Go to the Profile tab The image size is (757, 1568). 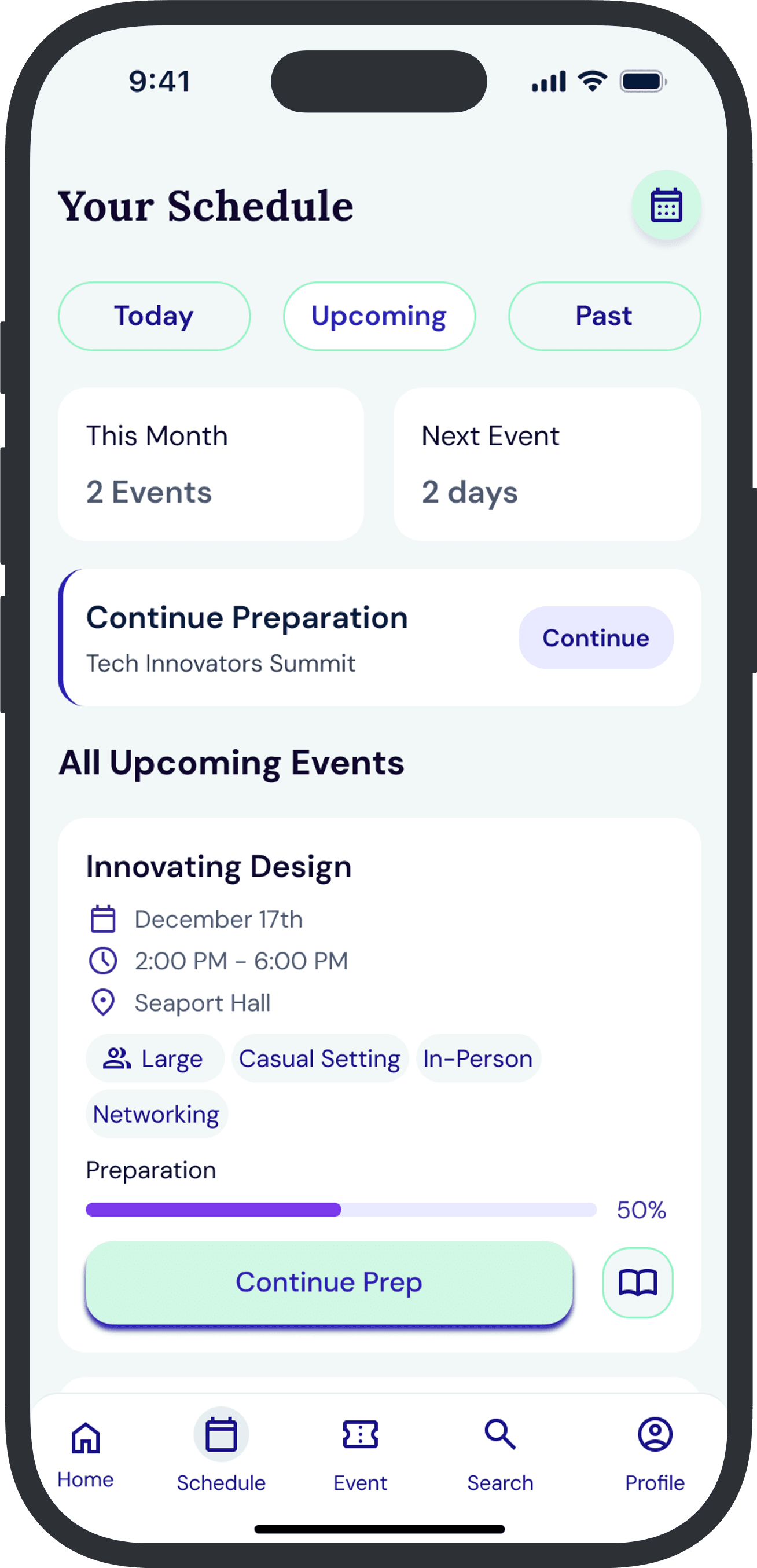click(x=655, y=1455)
